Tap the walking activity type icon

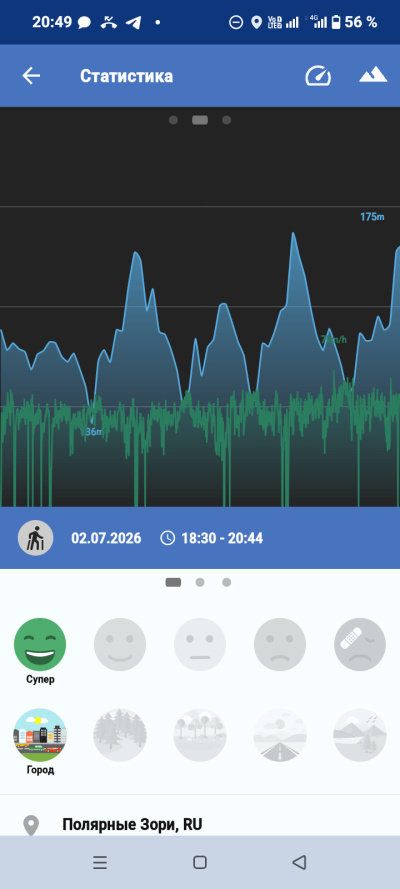click(36, 537)
